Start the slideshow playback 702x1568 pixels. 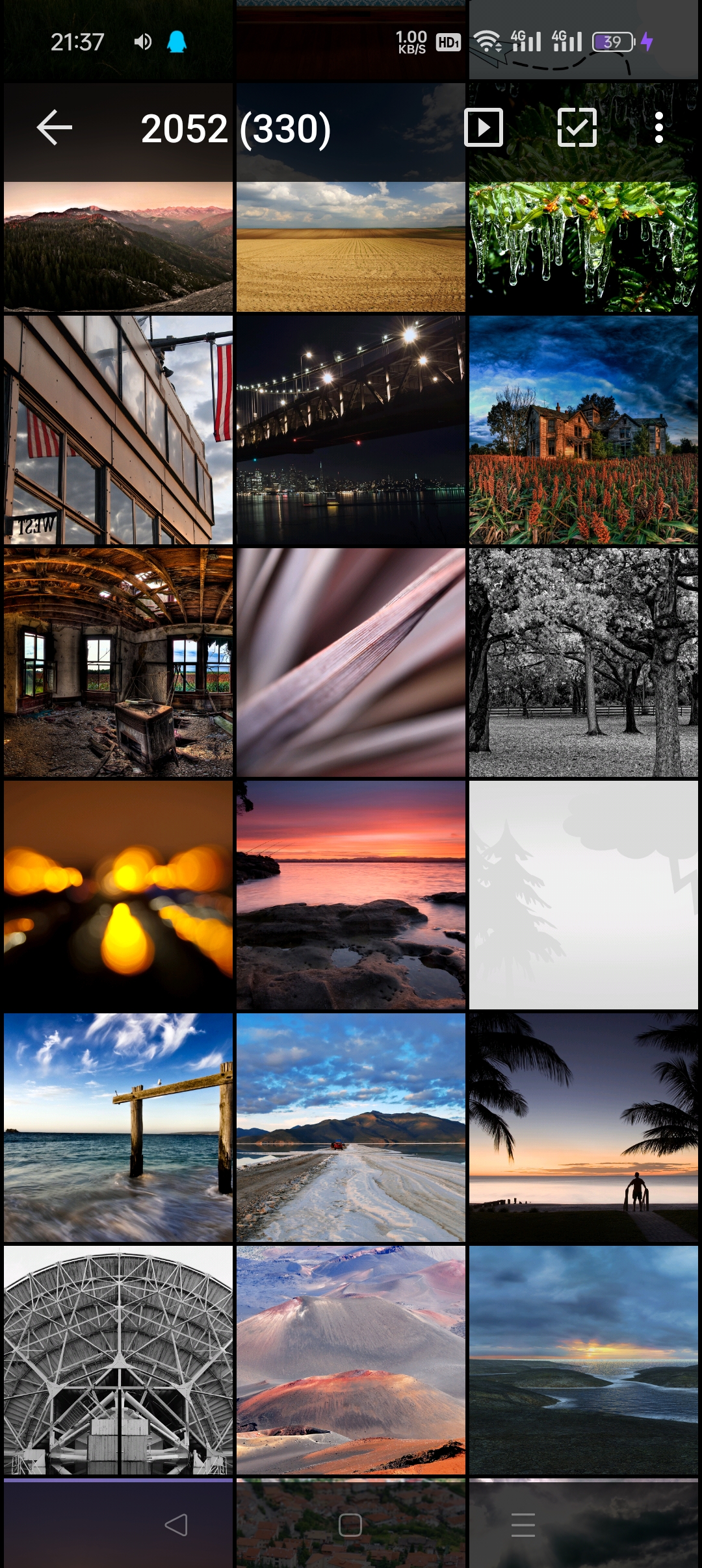(x=484, y=127)
